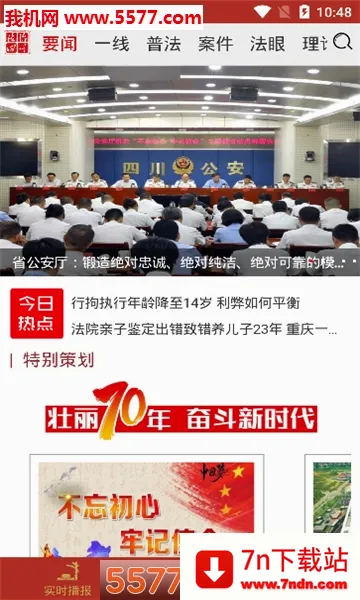Open the 省公安厅 banner news story
Viewport: 360px width, 600px height.
point(180,171)
